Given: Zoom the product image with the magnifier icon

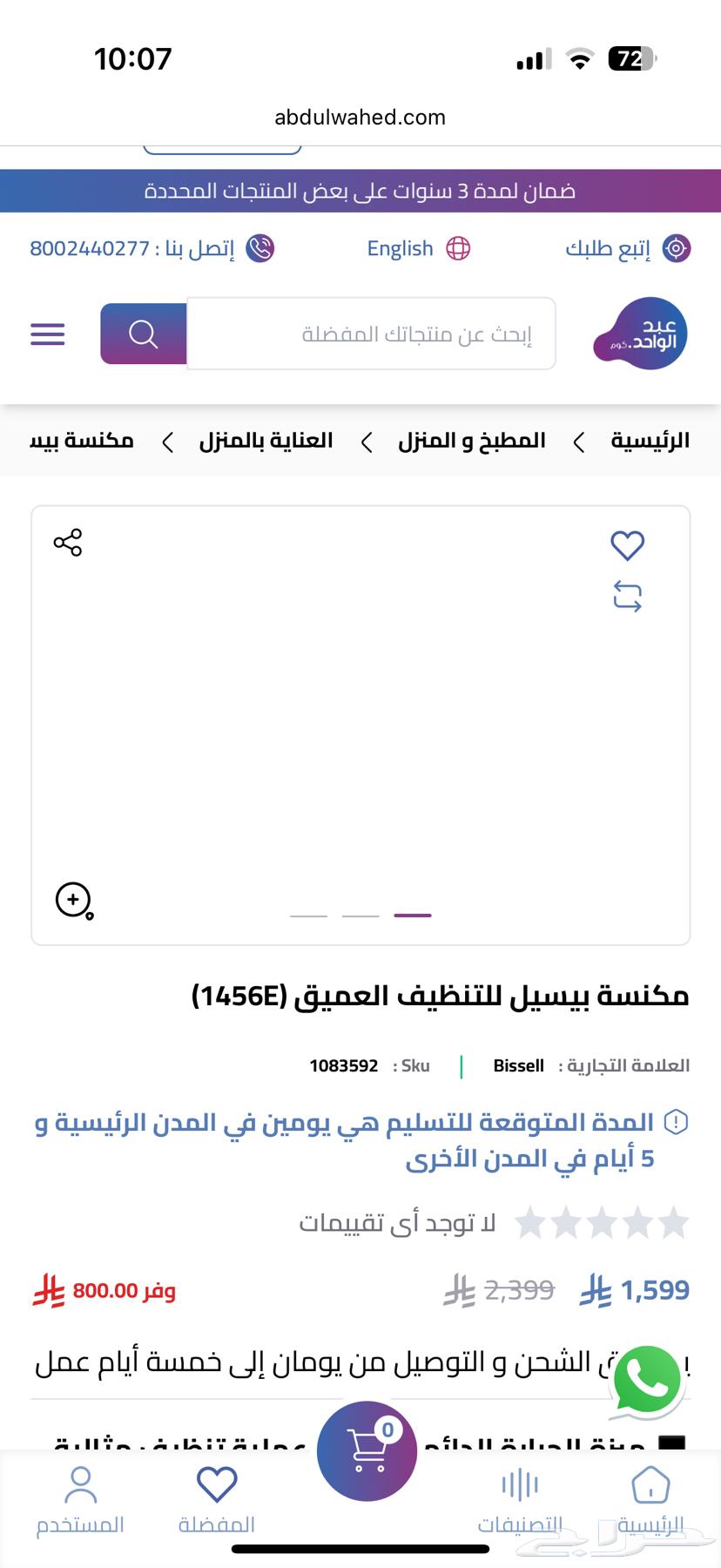Looking at the screenshot, I should (x=74, y=899).
